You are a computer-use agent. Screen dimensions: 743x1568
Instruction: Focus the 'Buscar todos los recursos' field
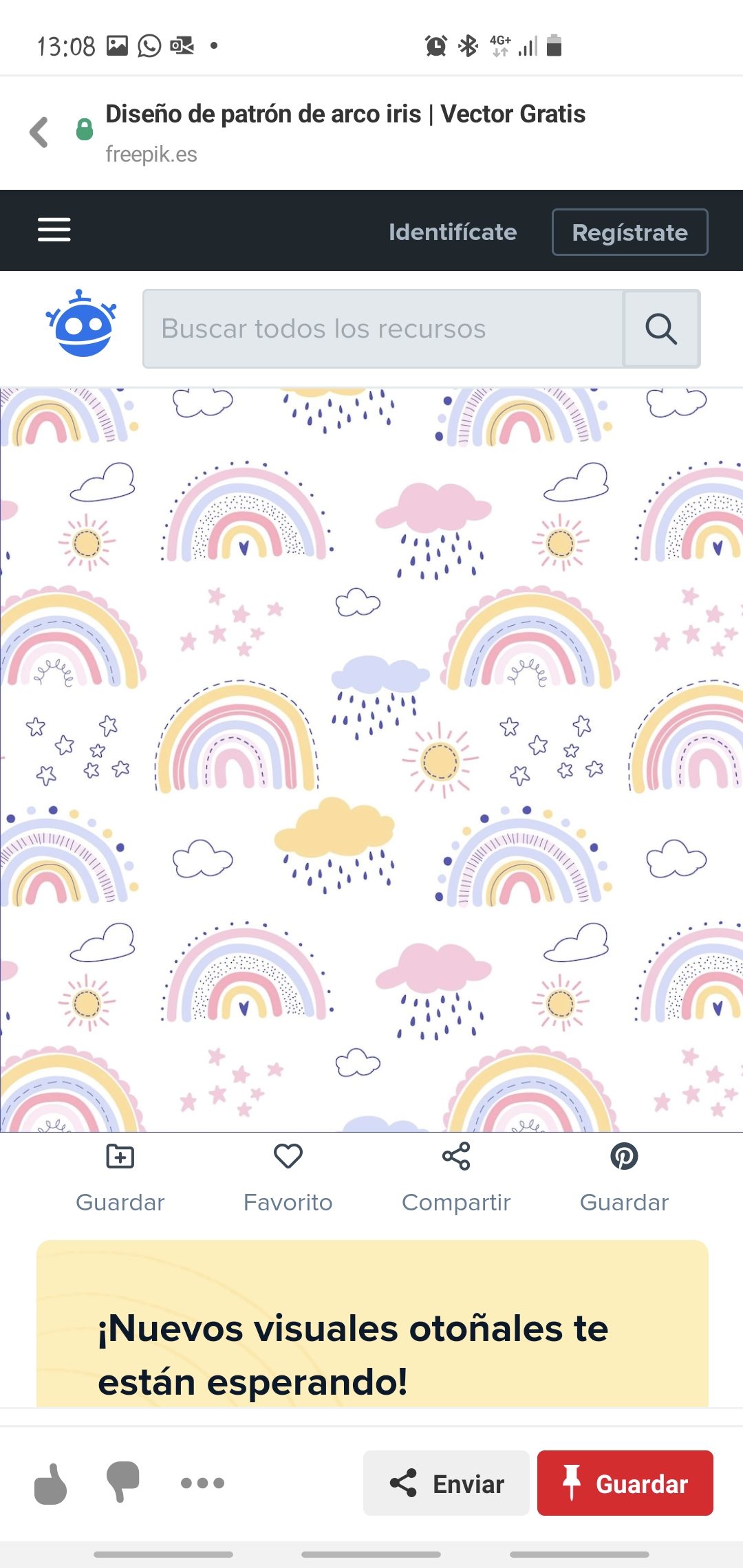point(383,329)
